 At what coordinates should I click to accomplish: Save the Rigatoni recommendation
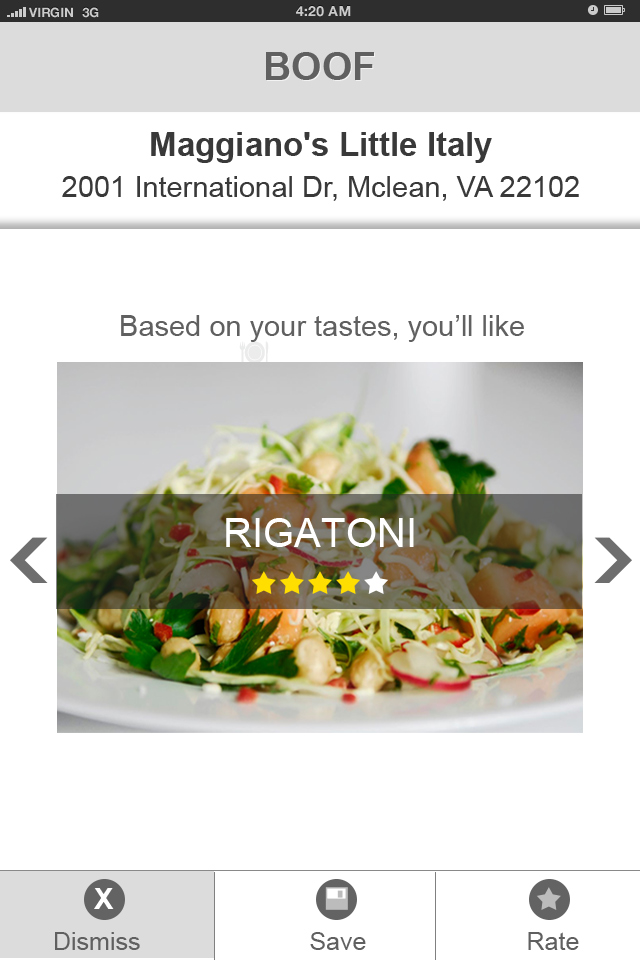point(337,915)
